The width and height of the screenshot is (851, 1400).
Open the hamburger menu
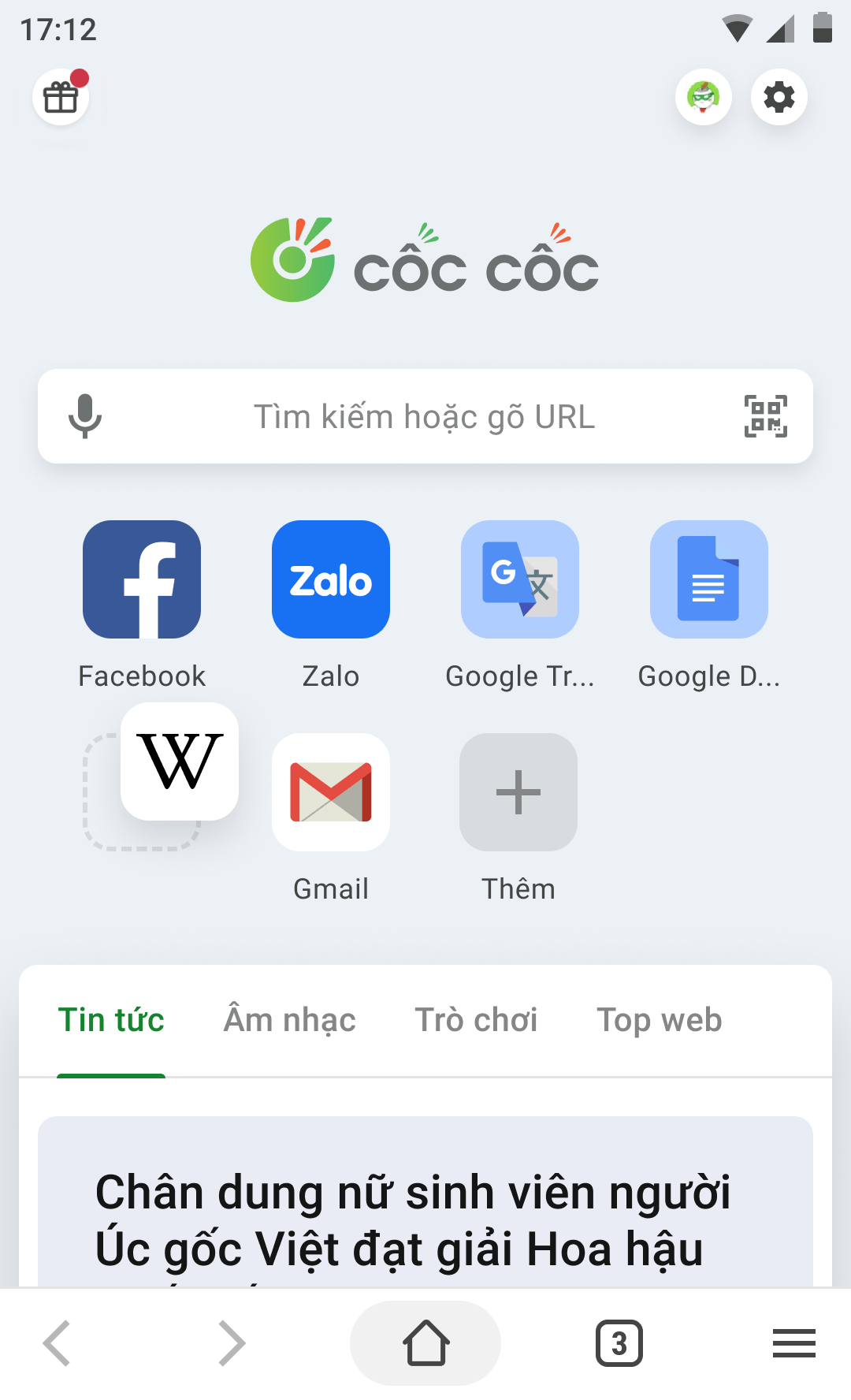click(x=793, y=1343)
